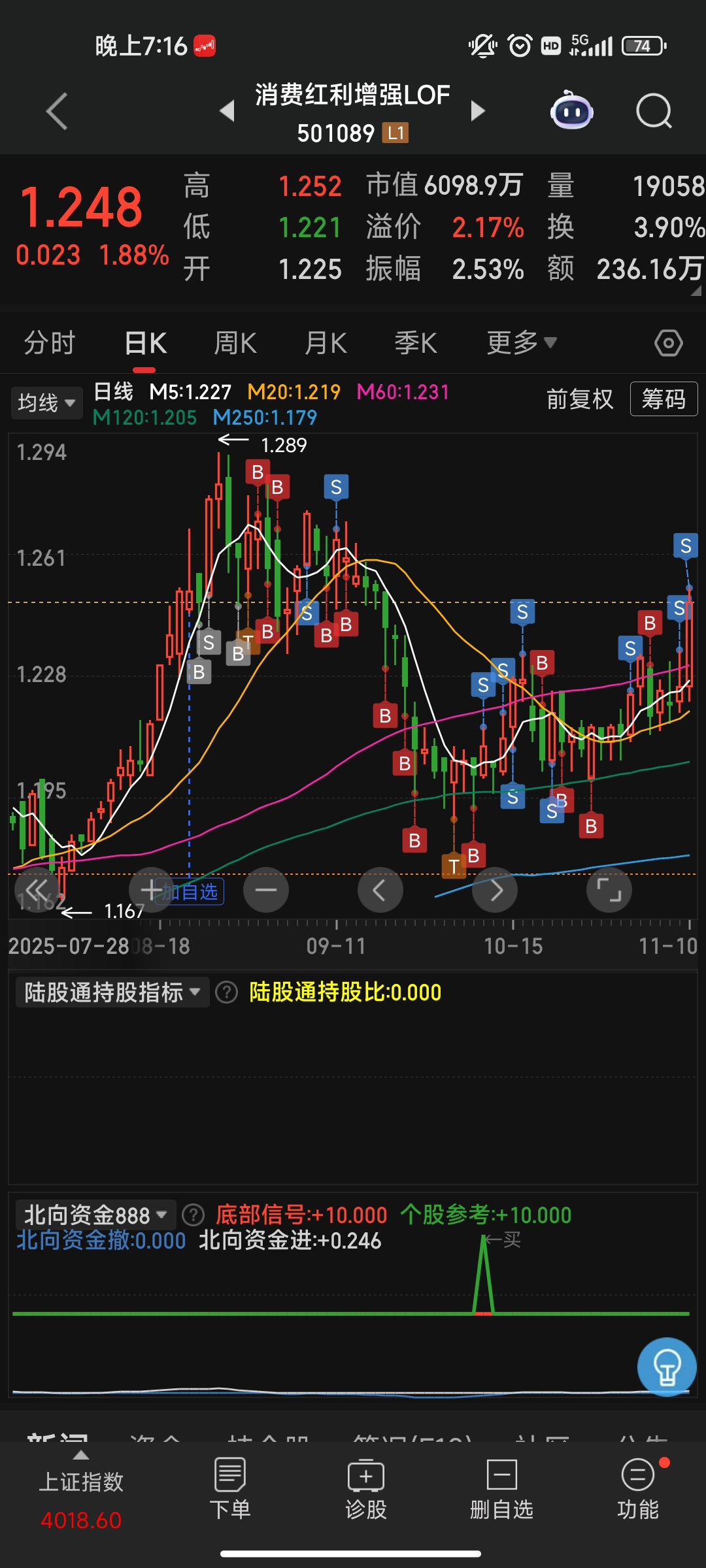Open the 均线 indicator dropdown
This screenshot has height=1568, width=706.
[x=46, y=402]
